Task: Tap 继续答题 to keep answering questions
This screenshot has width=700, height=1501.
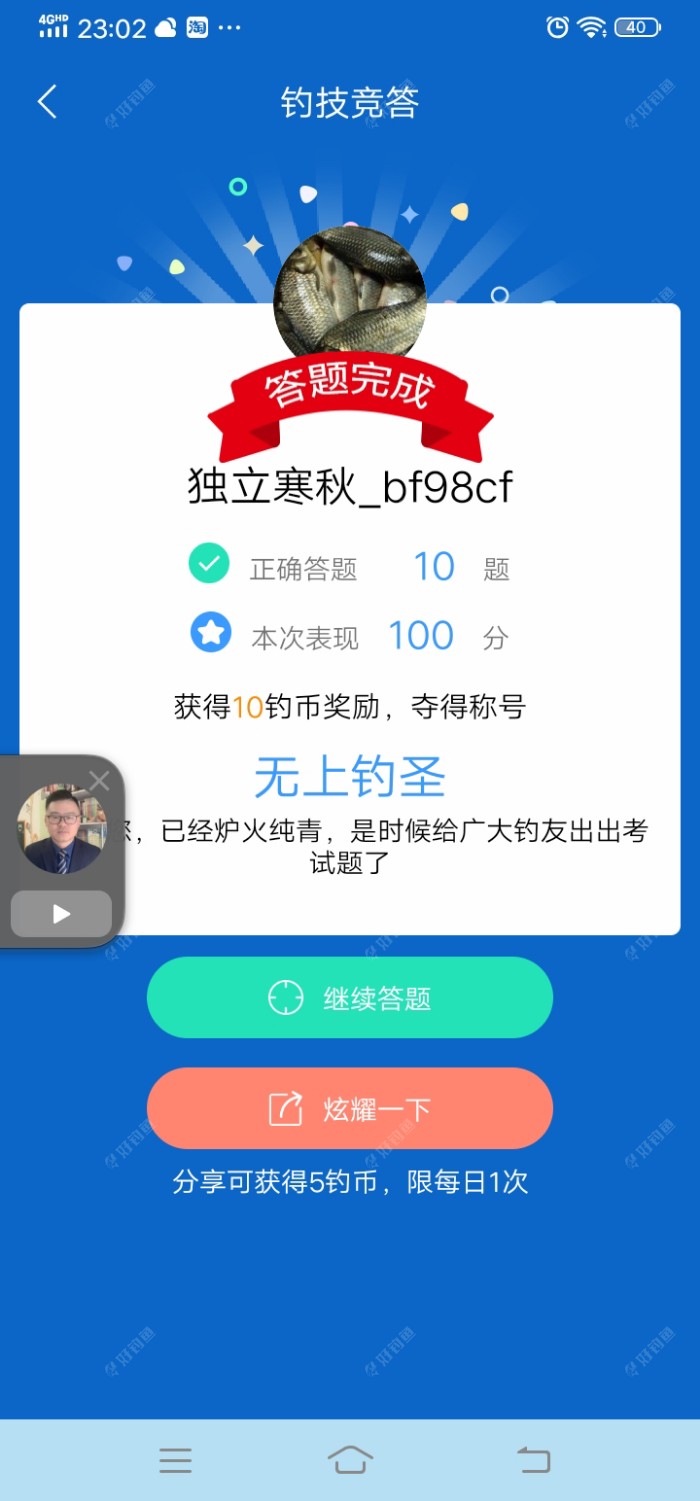Action: point(349,998)
